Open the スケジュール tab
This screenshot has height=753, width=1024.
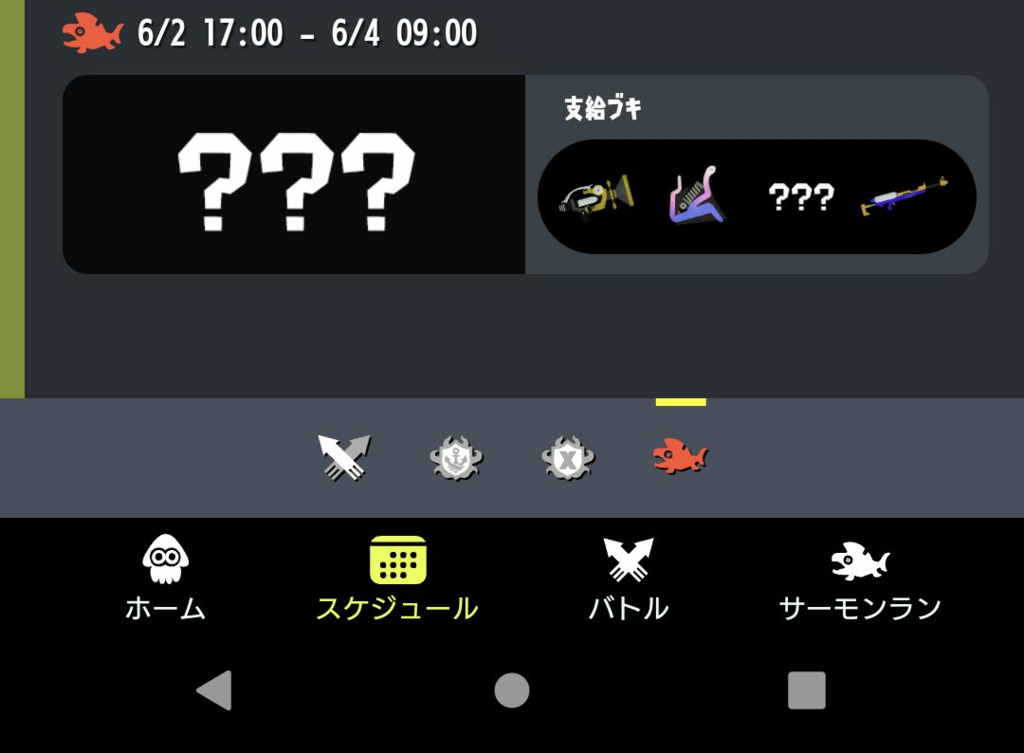coord(397,578)
